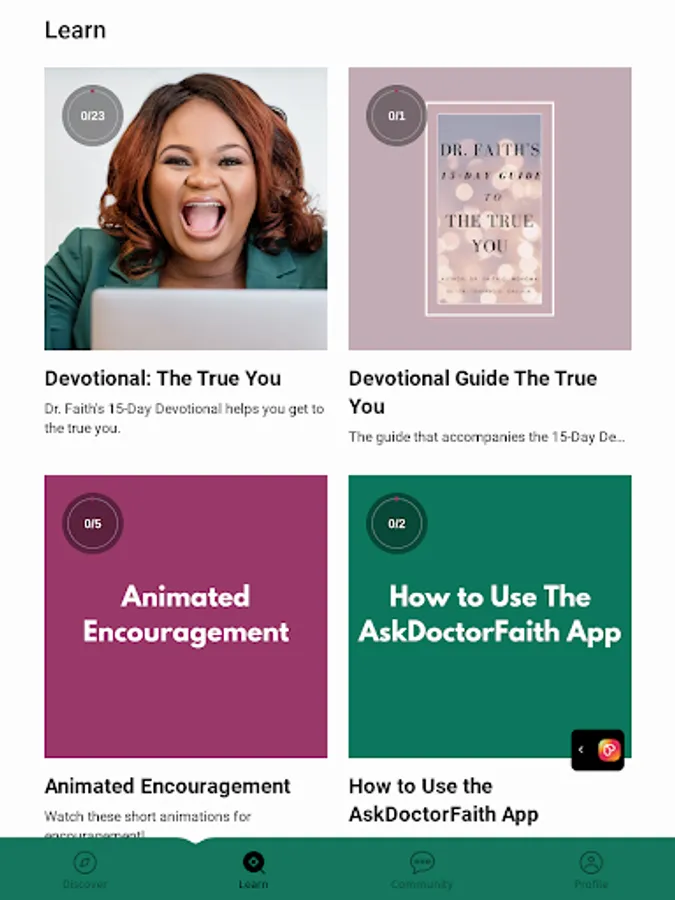Open the Profile tab
The width and height of the screenshot is (675, 900).
591,868
